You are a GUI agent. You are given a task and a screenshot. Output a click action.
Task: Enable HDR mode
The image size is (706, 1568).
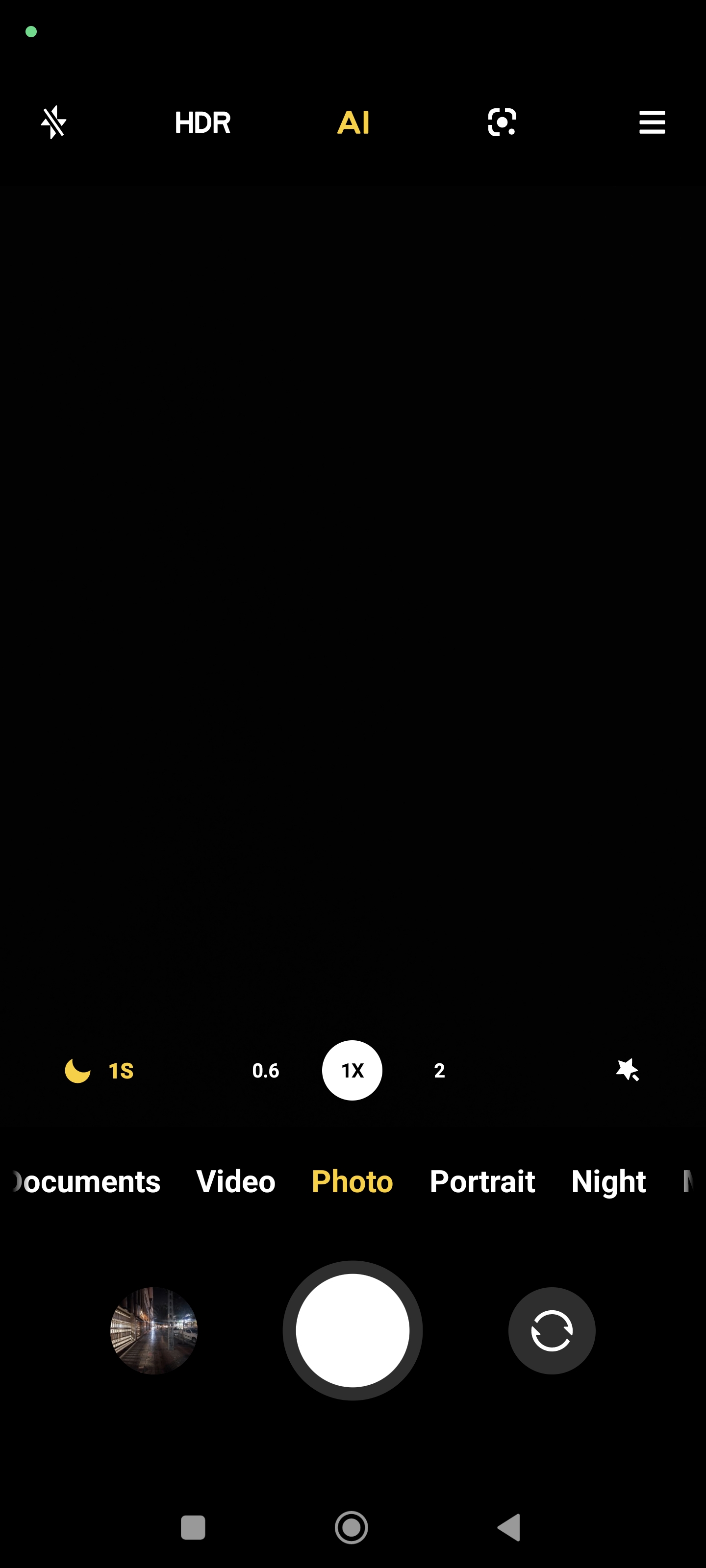[x=202, y=122]
